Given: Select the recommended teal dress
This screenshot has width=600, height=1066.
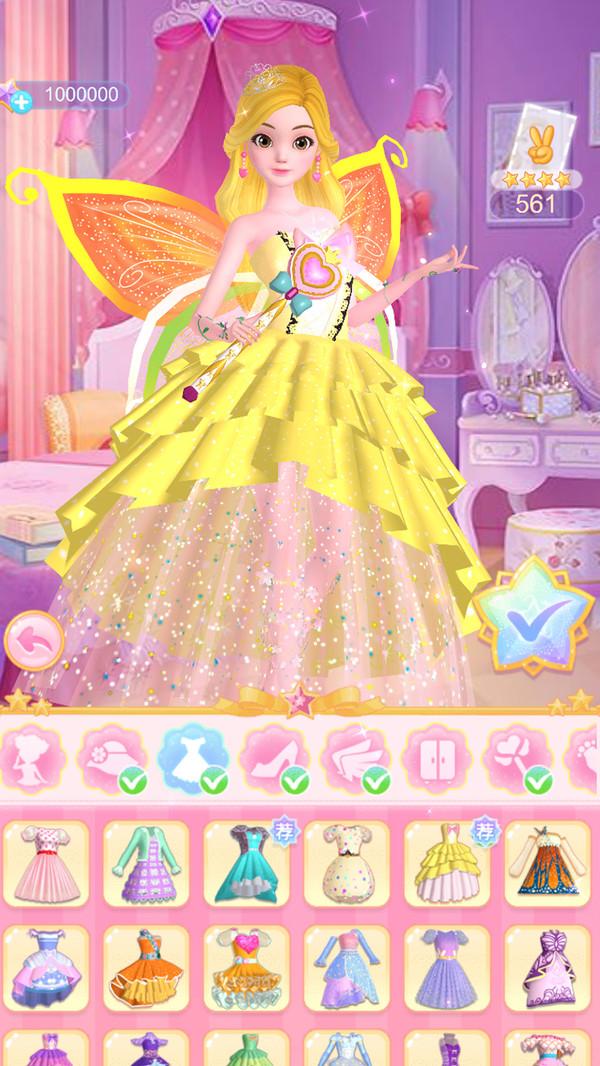Looking at the screenshot, I should point(247,863).
